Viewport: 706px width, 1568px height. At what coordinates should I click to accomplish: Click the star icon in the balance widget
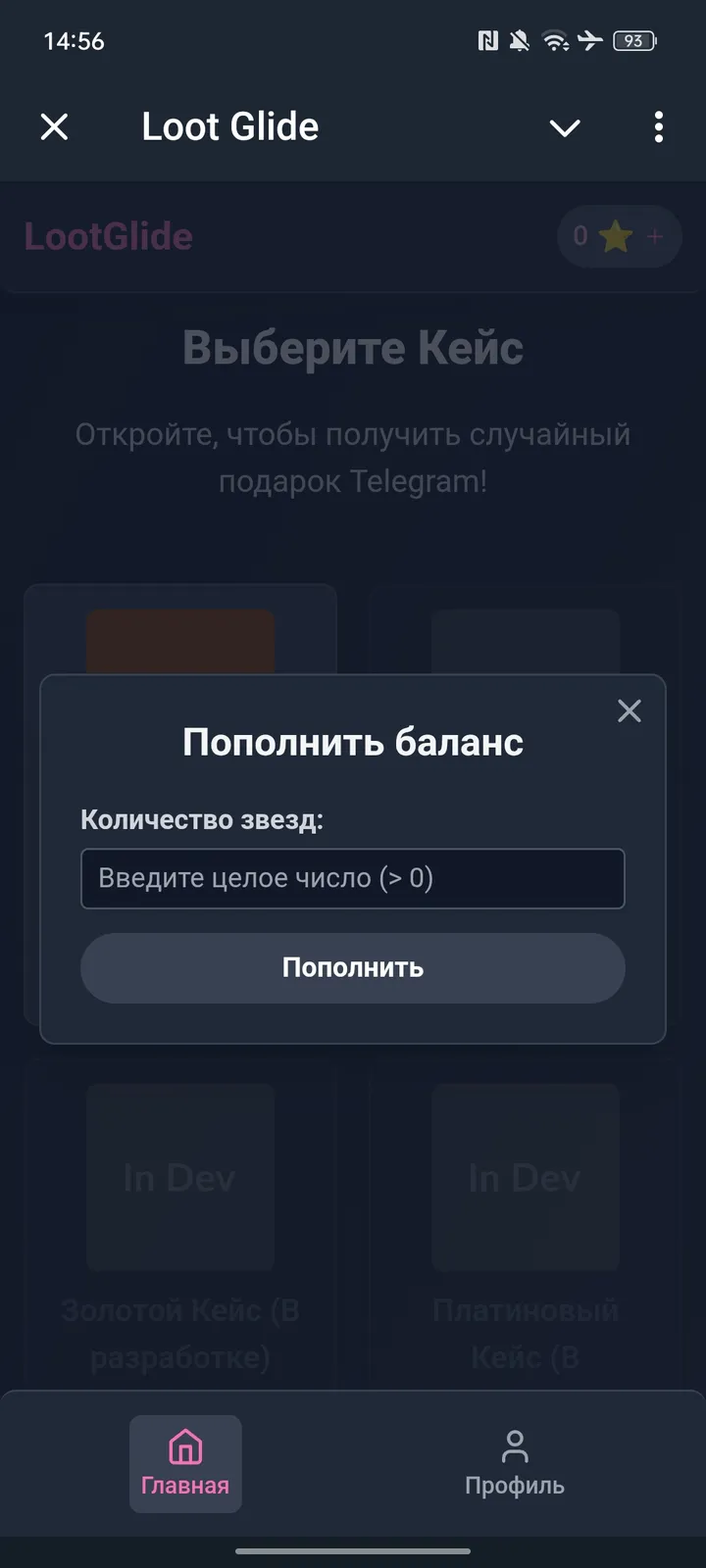coord(617,236)
